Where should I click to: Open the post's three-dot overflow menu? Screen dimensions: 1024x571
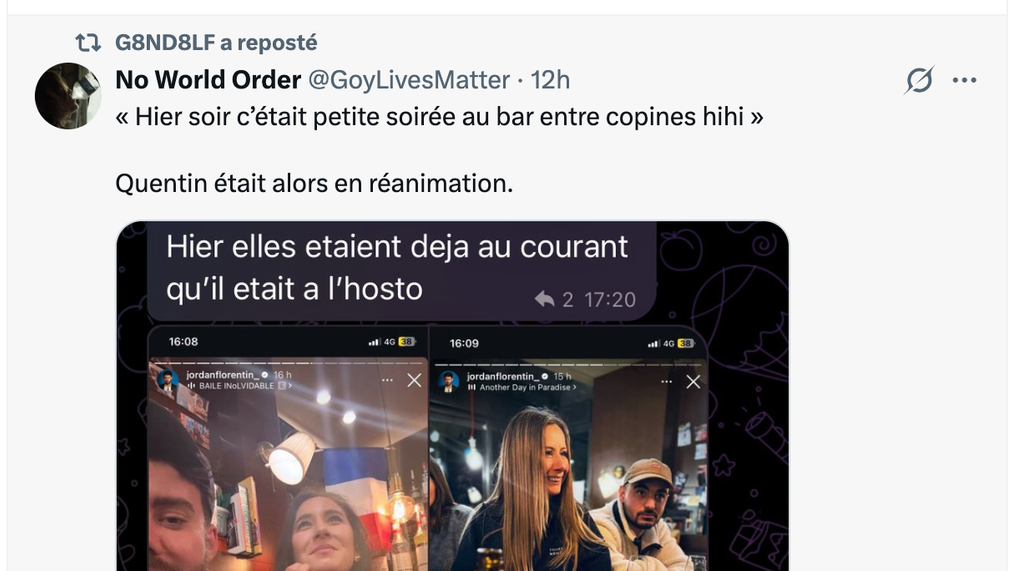964,81
